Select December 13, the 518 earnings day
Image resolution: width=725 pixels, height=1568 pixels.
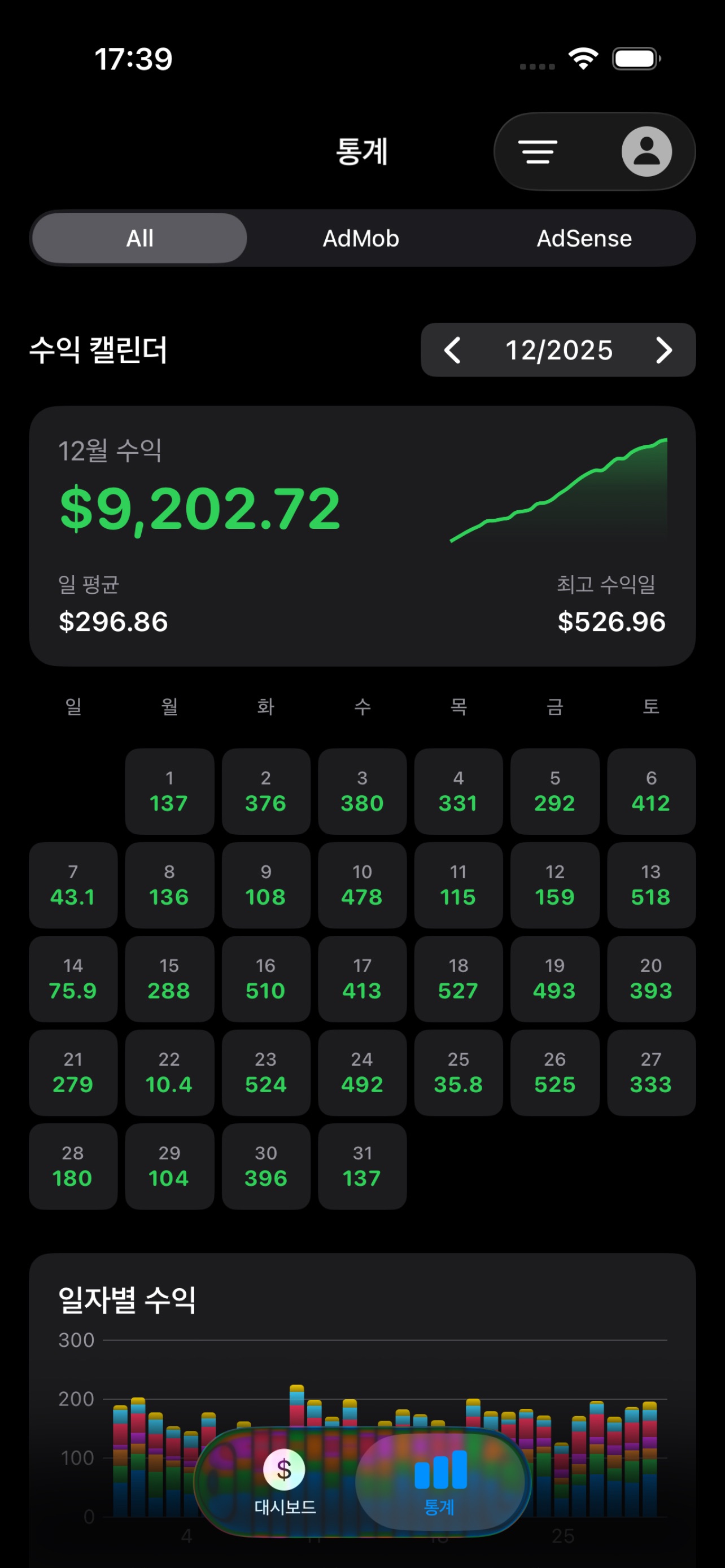tap(650, 886)
